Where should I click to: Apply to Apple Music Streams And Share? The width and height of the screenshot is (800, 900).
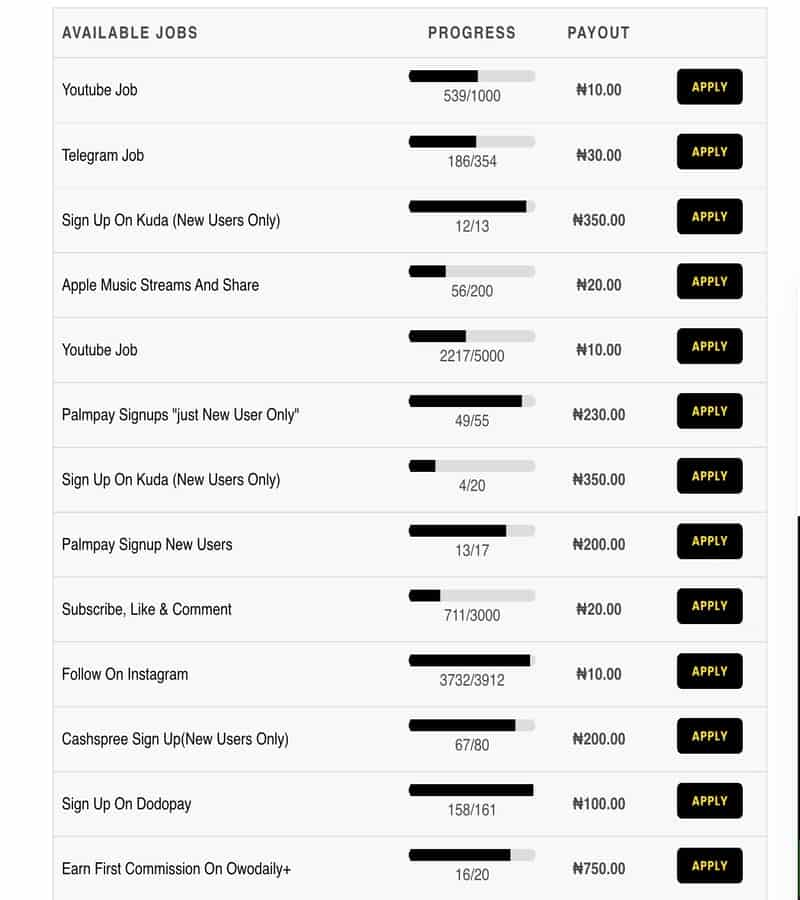pyautogui.click(x=709, y=282)
